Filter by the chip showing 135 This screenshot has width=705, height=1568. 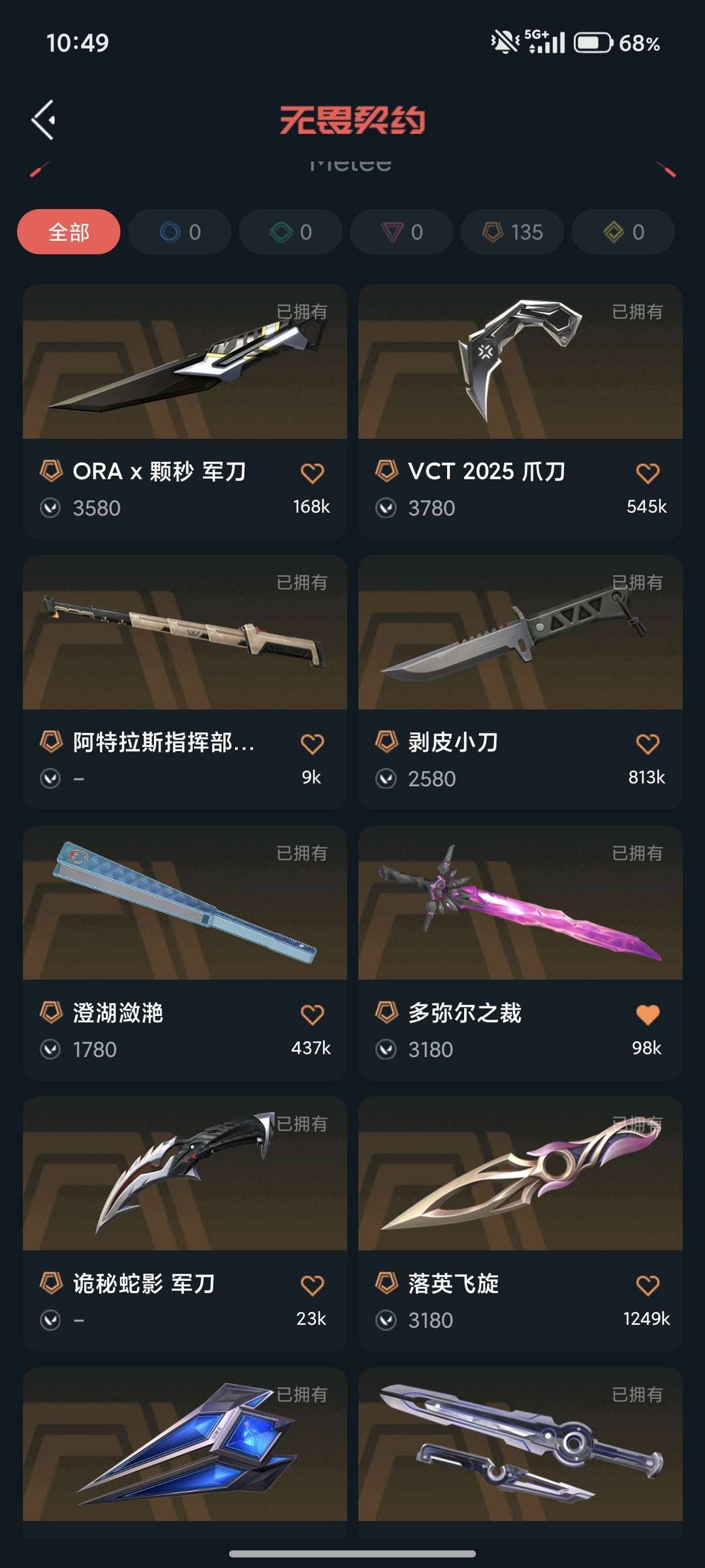pos(512,232)
